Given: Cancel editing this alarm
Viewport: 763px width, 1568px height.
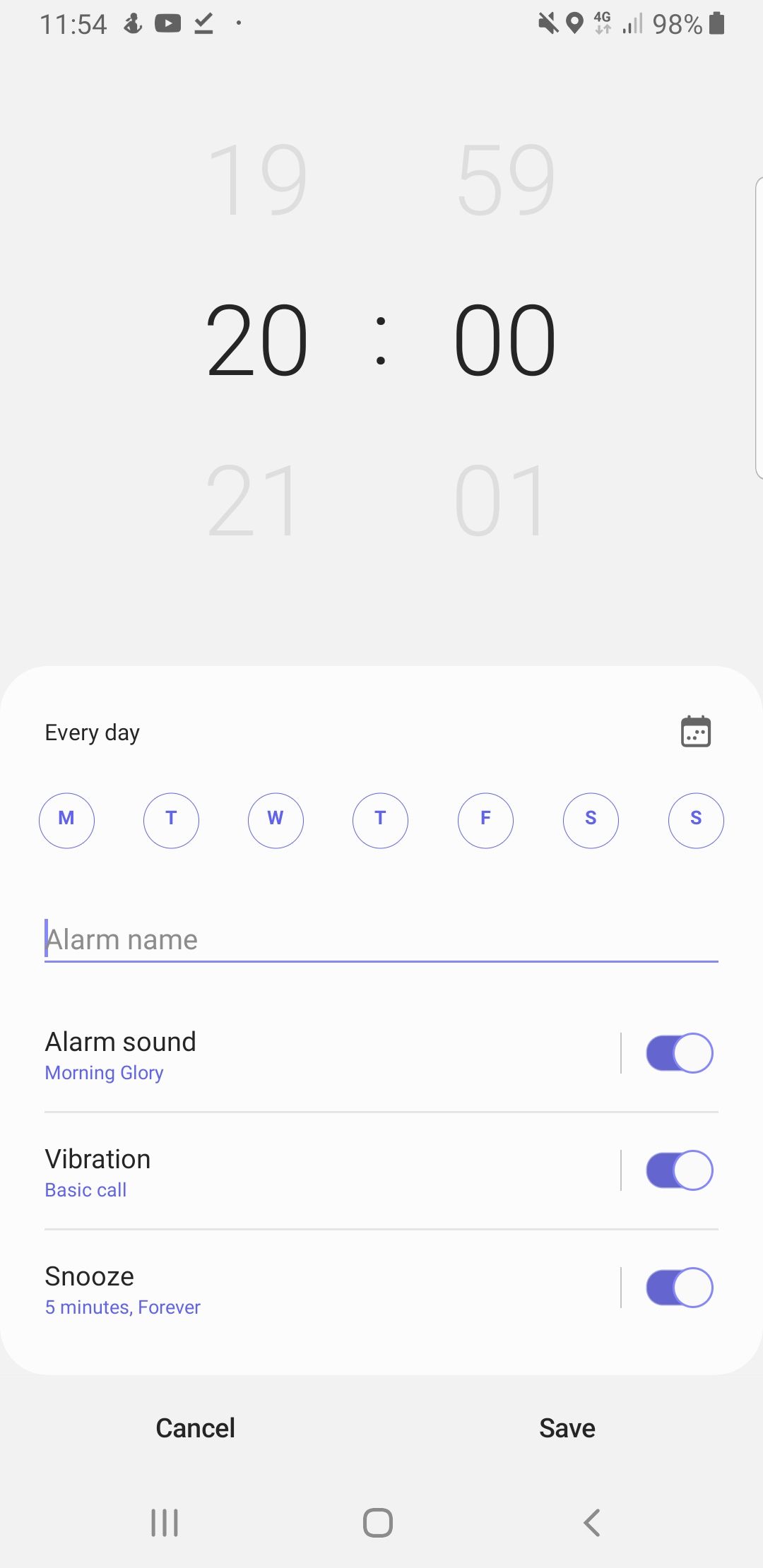Looking at the screenshot, I should click(x=195, y=1428).
